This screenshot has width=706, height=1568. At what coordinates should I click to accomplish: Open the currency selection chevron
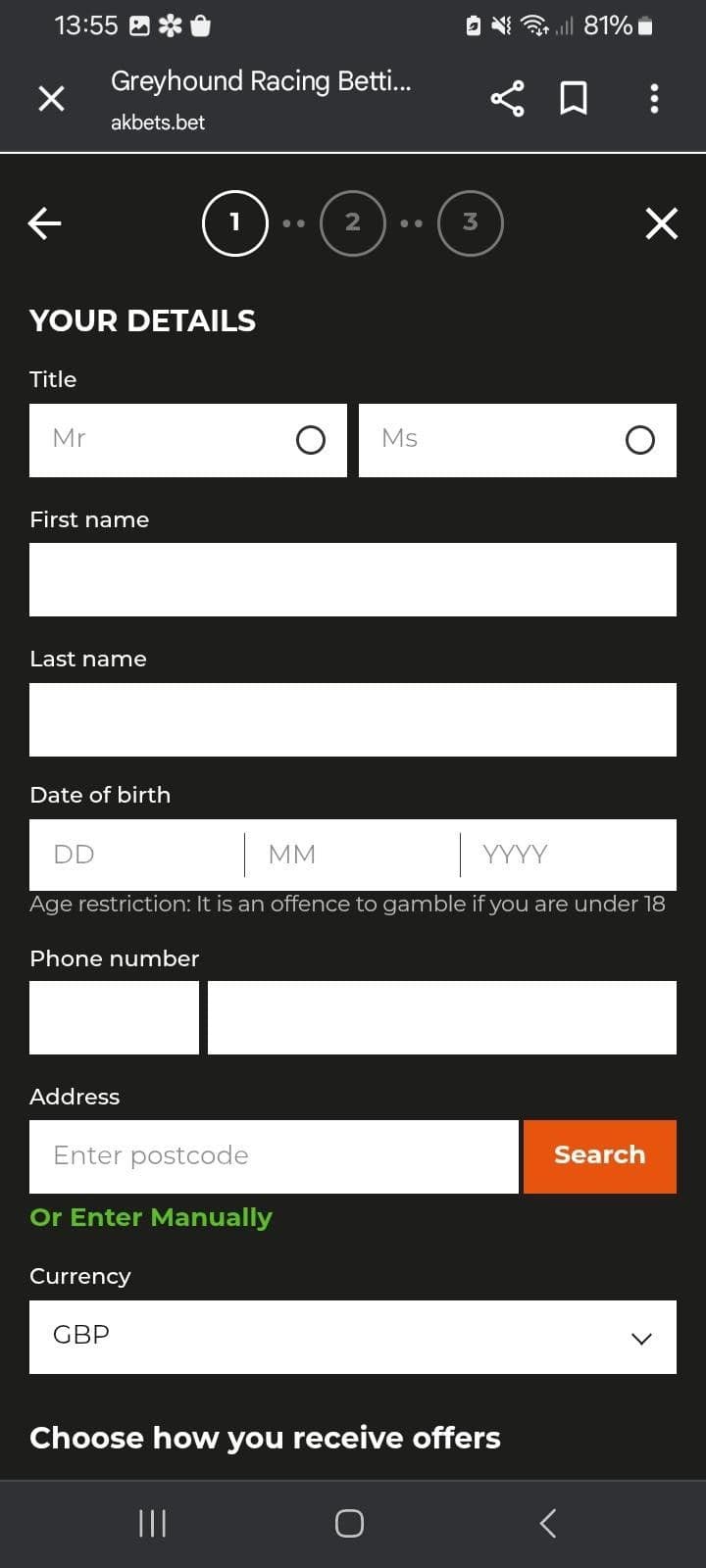pyautogui.click(x=640, y=1337)
